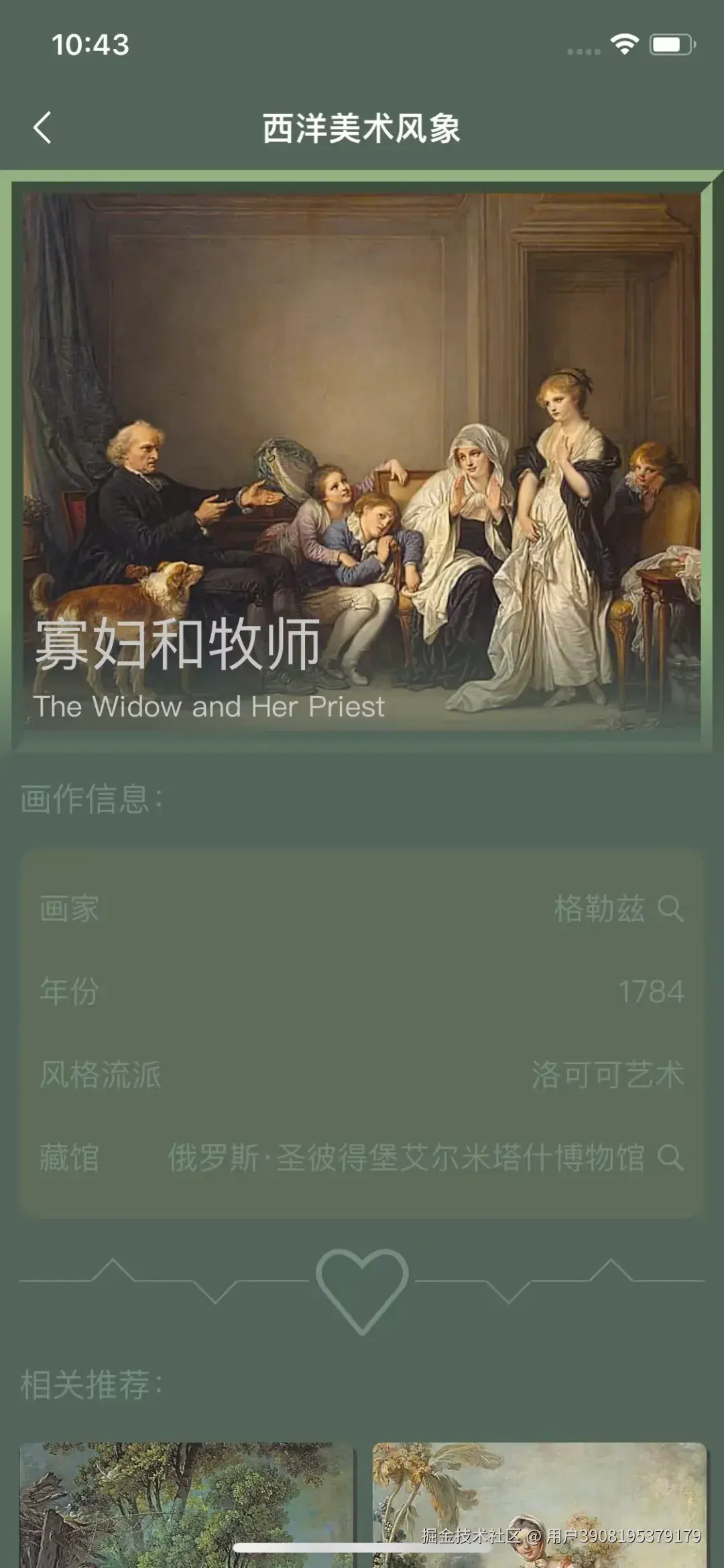Search for painter 格勒兹
This screenshot has width=724, height=1568.
pyautogui.click(x=670, y=909)
